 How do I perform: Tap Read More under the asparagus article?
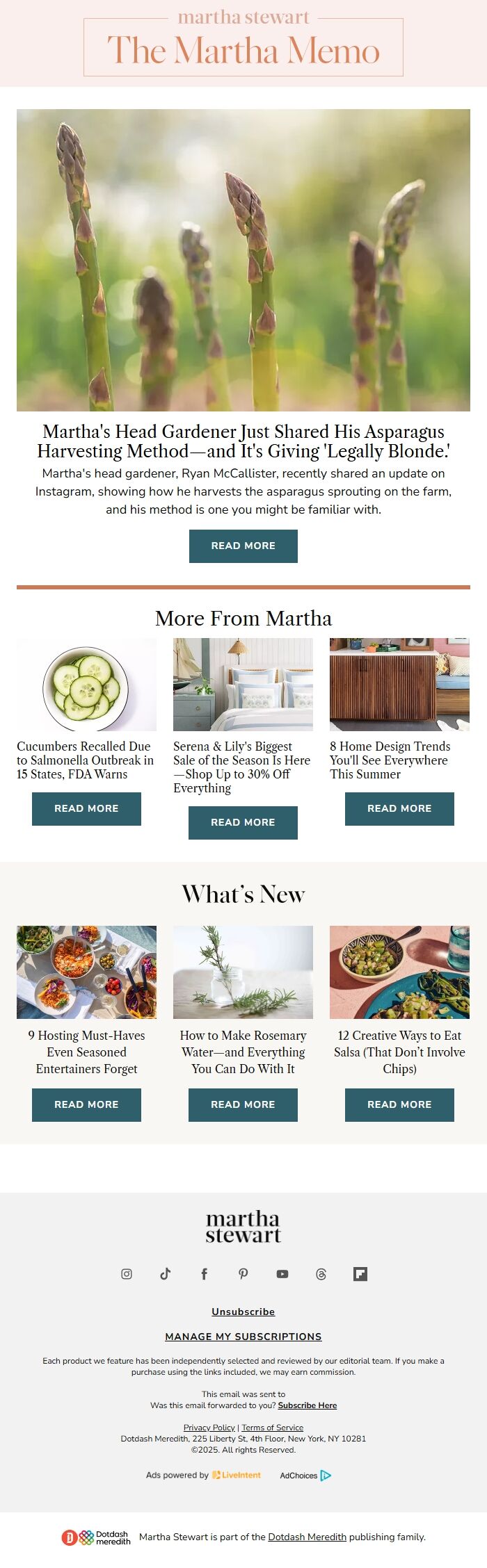243,546
